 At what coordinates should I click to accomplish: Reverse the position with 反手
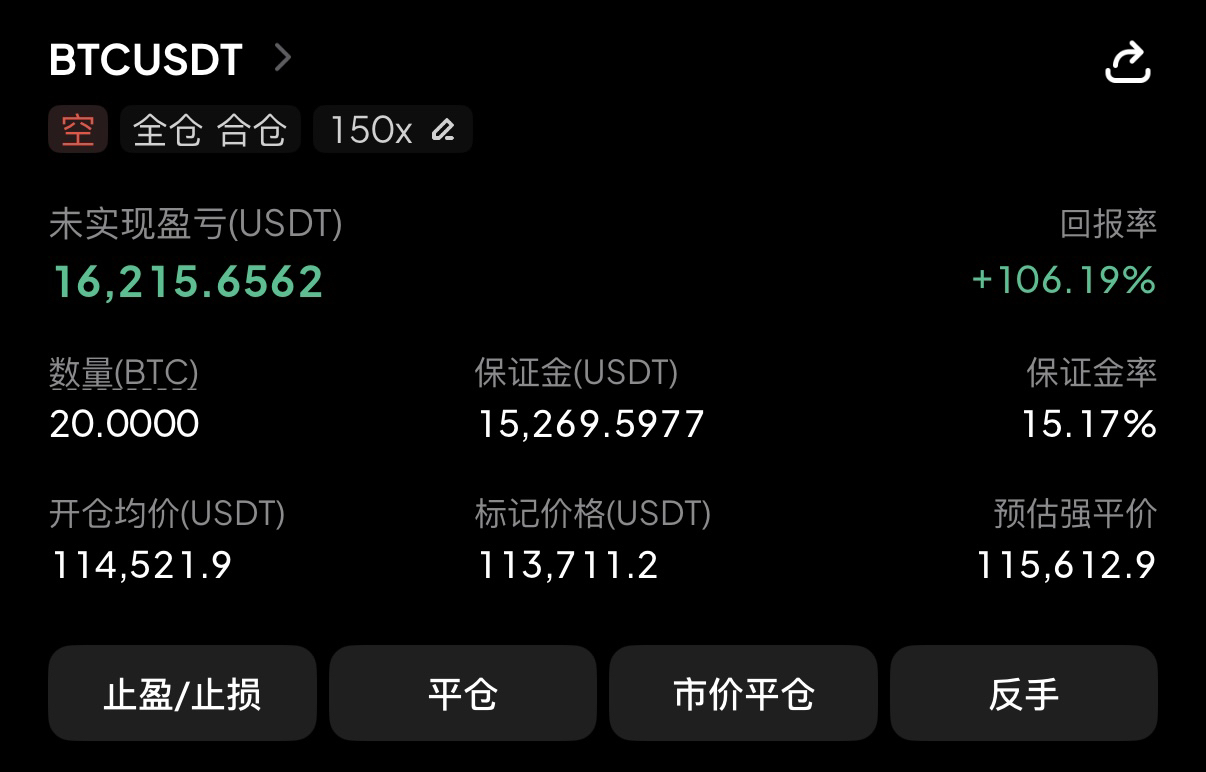[x=1023, y=693]
